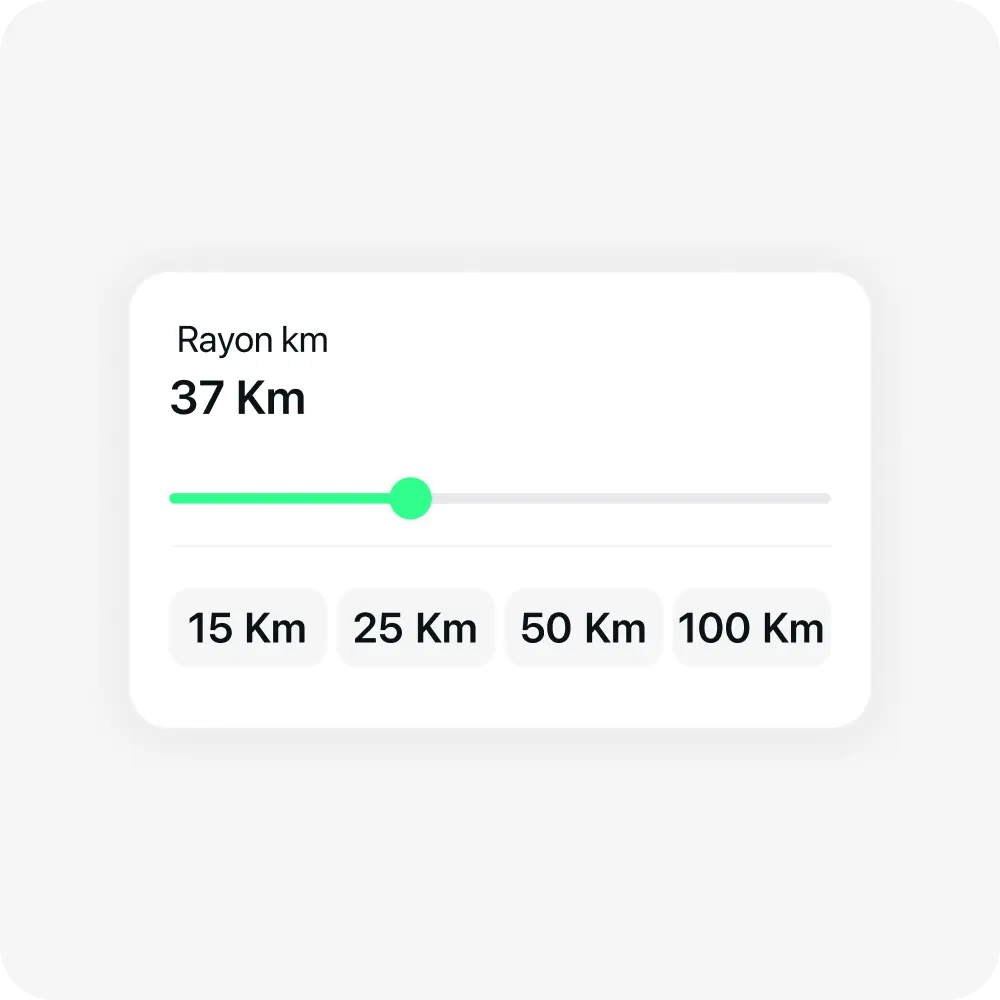Screen dimensions: 1000x1000
Task: Choose the 25 Km preset
Action: (x=415, y=628)
